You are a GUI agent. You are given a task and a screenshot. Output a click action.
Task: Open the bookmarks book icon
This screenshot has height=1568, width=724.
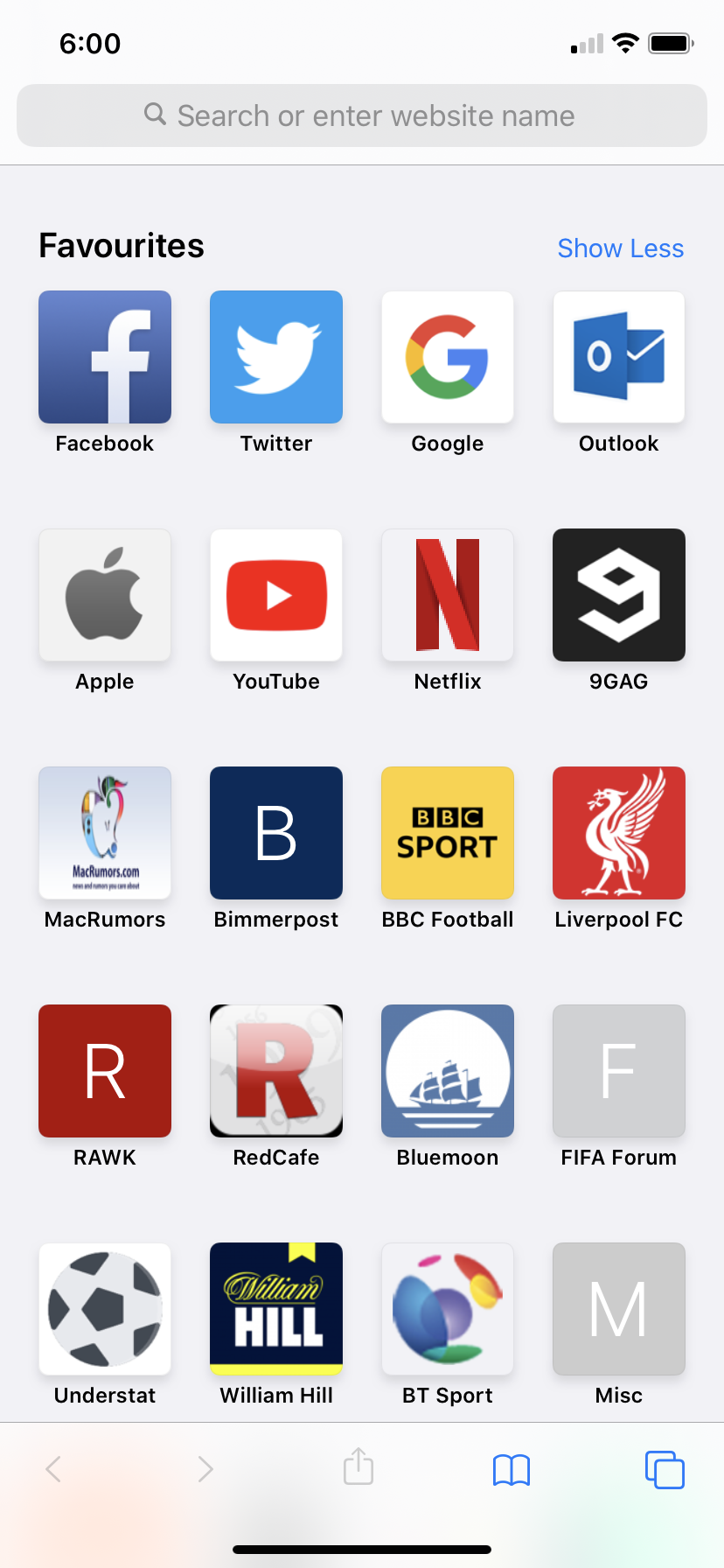point(512,1470)
